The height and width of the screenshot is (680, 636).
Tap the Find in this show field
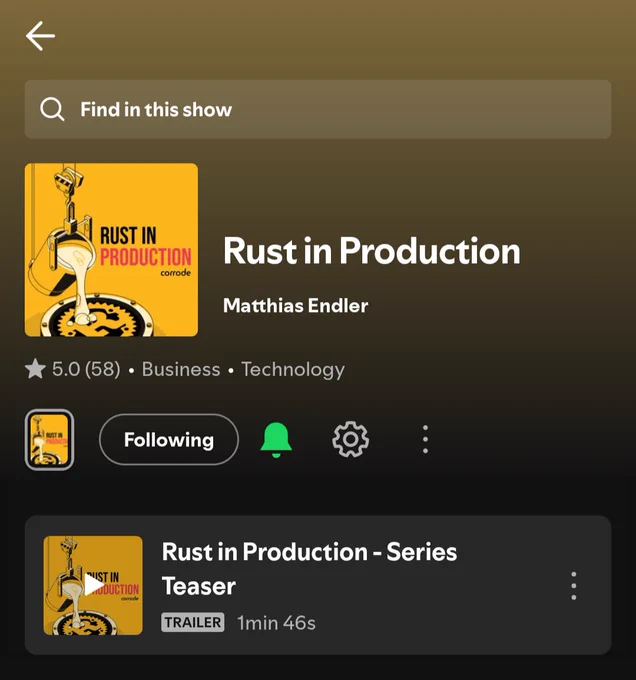click(x=318, y=109)
